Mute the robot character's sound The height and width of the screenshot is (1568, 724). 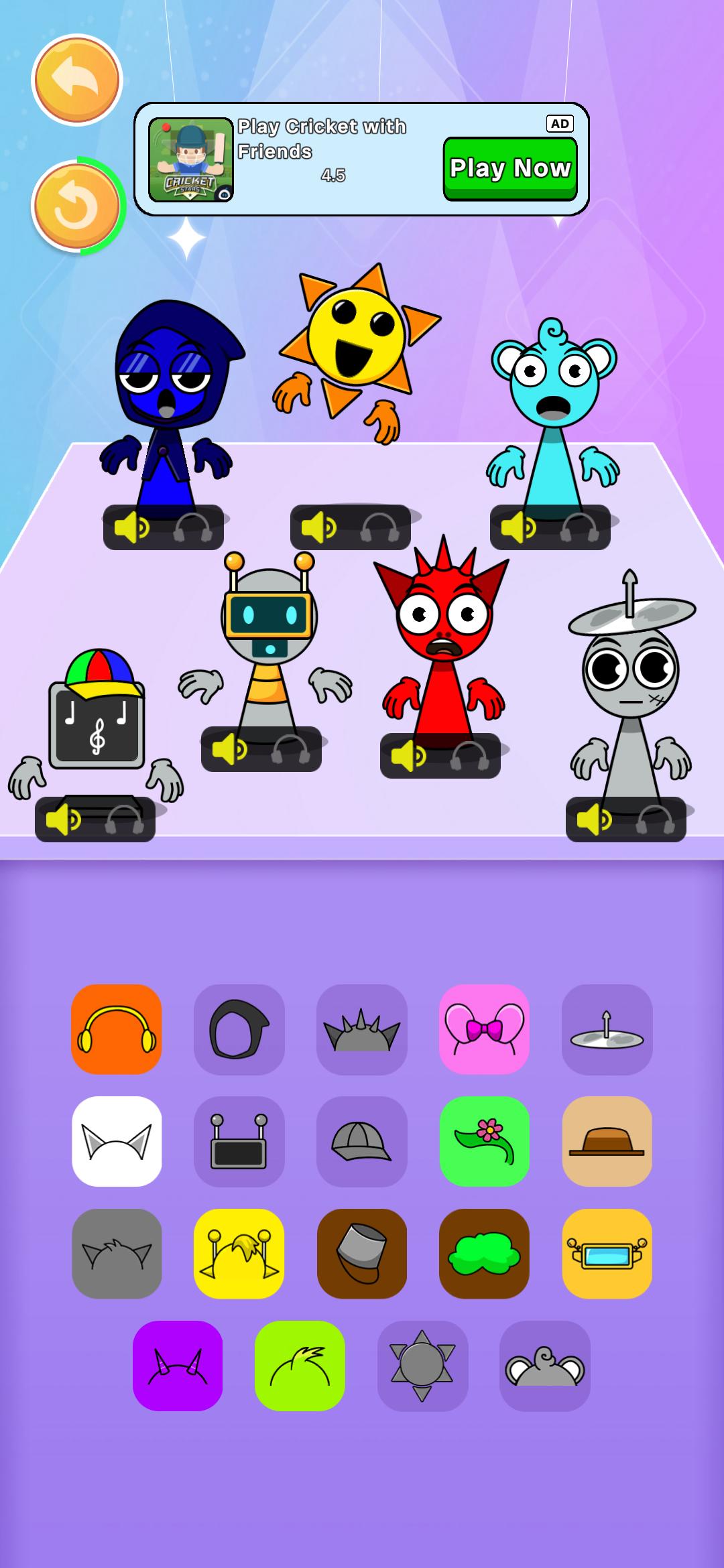(x=229, y=749)
